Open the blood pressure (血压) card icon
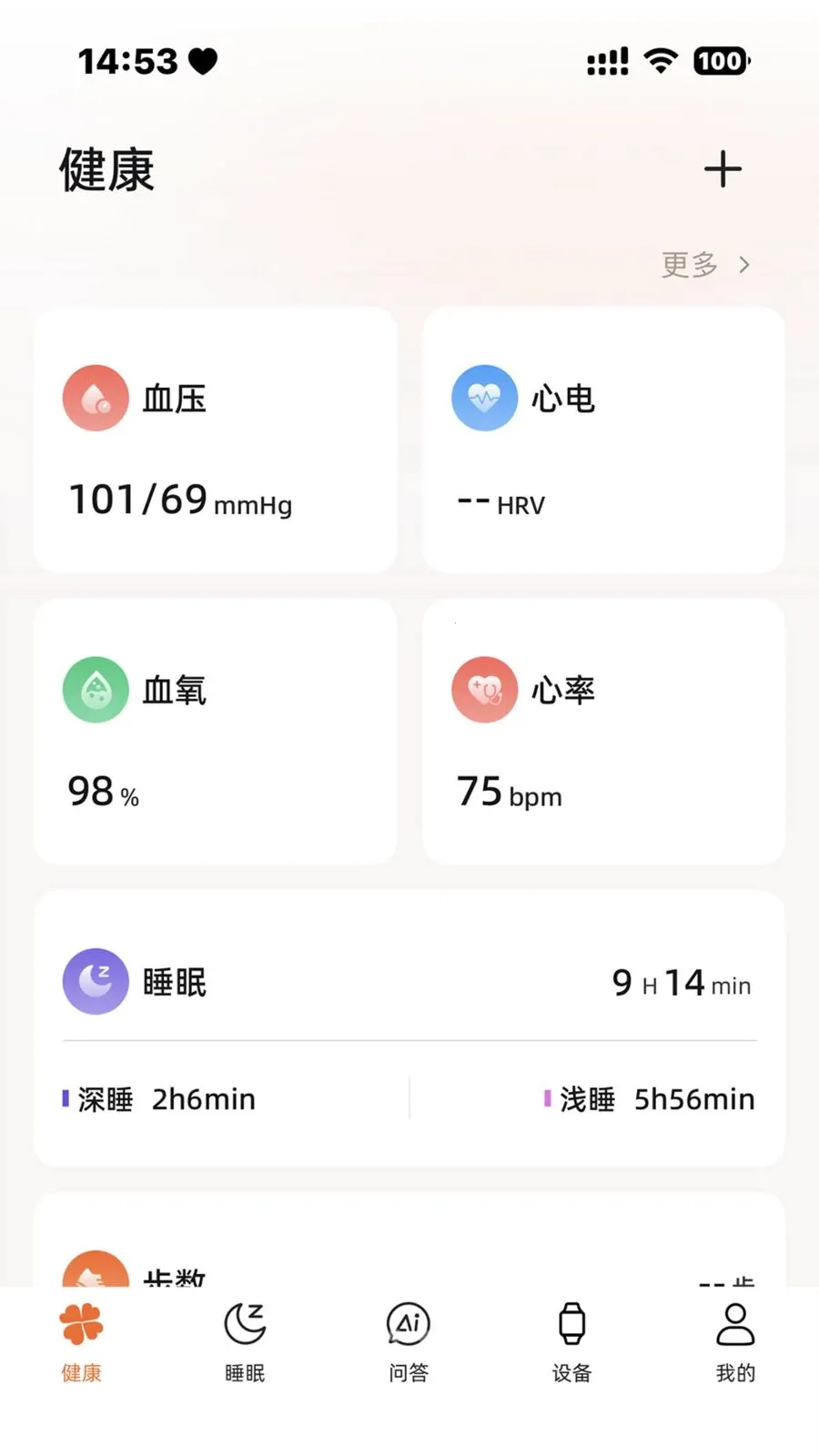Image resolution: width=819 pixels, height=1456 pixels. click(x=95, y=398)
